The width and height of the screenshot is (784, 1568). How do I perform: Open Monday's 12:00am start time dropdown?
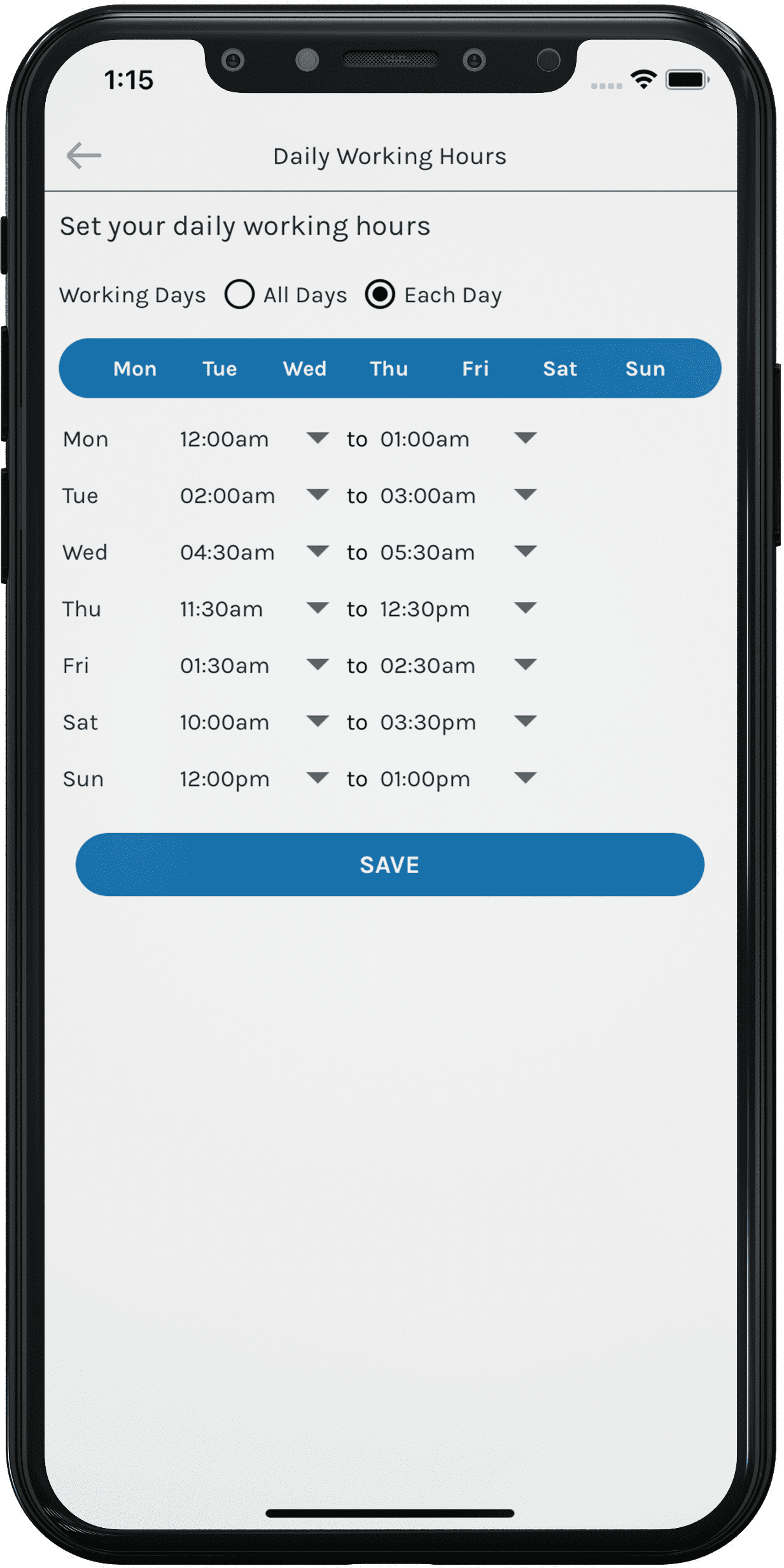tap(254, 440)
